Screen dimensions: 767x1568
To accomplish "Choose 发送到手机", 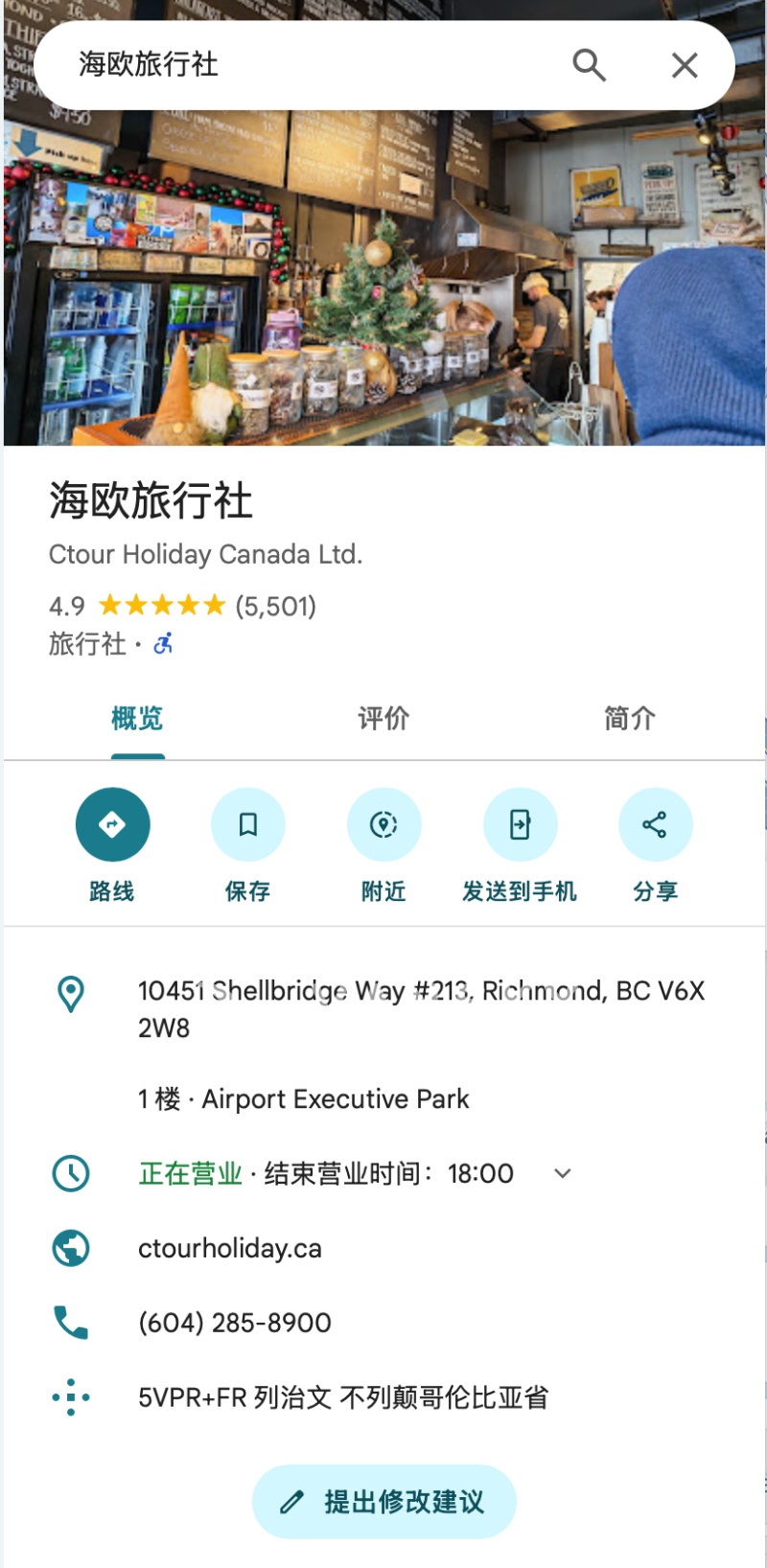I will pyautogui.click(x=520, y=825).
